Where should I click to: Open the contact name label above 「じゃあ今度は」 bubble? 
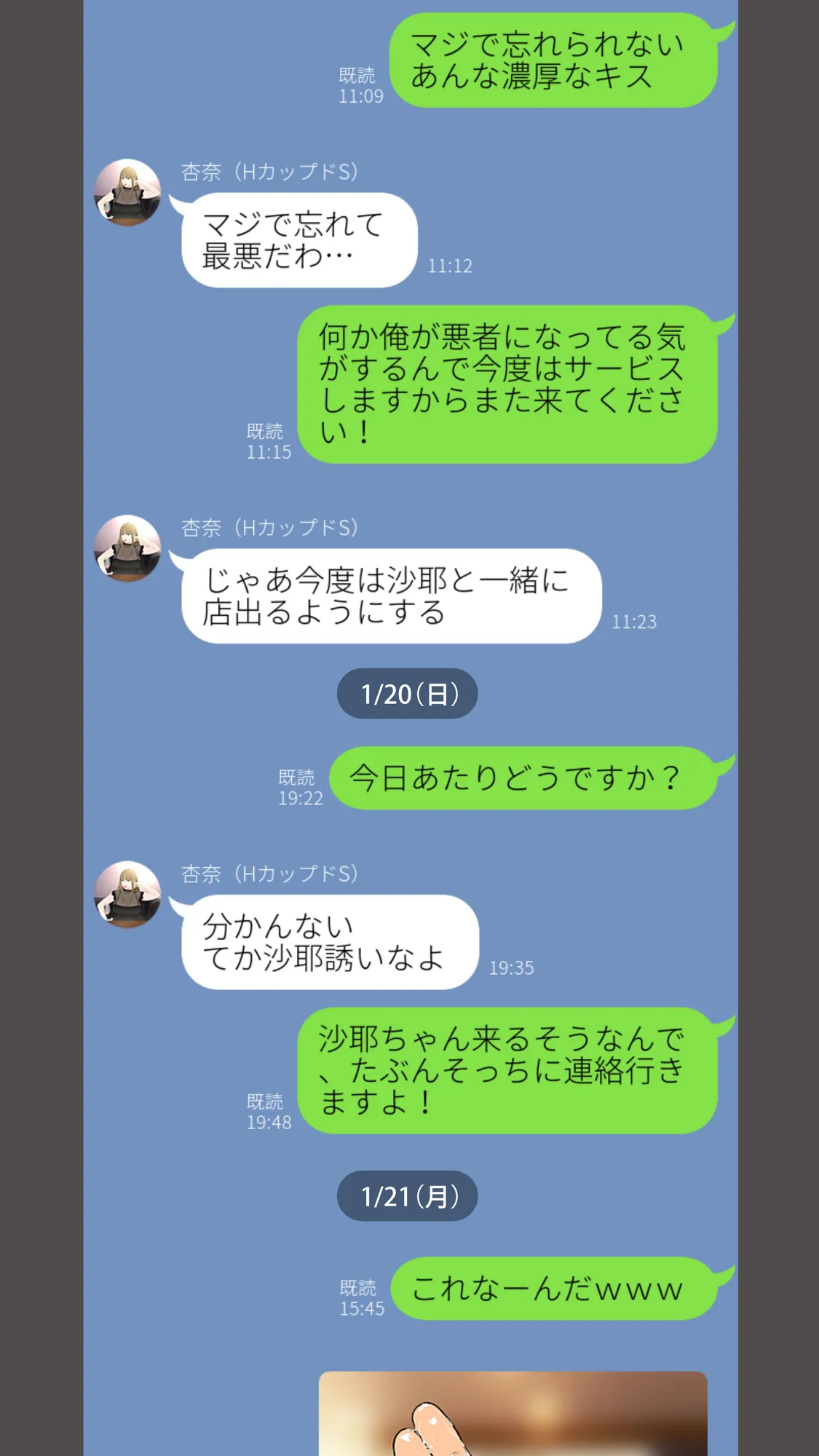(x=269, y=529)
